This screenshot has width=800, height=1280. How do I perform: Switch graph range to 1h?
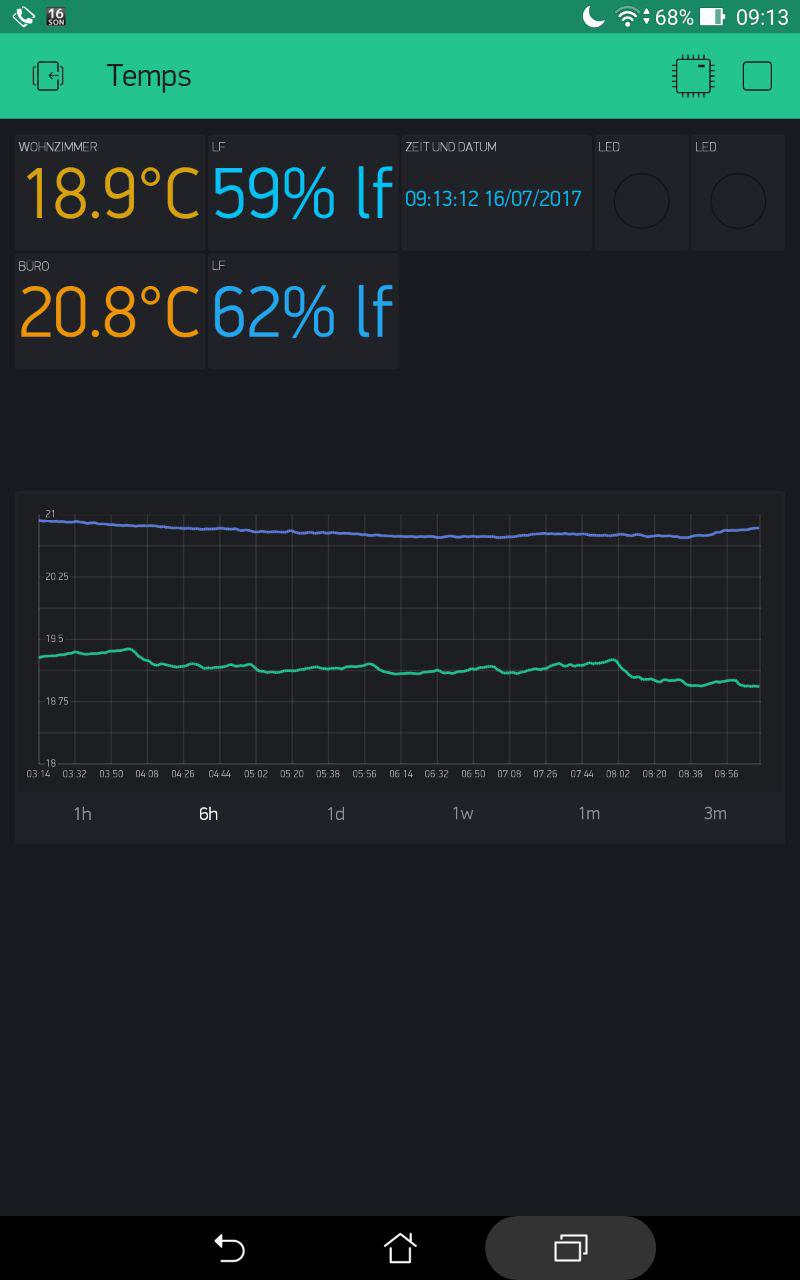(x=83, y=814)
